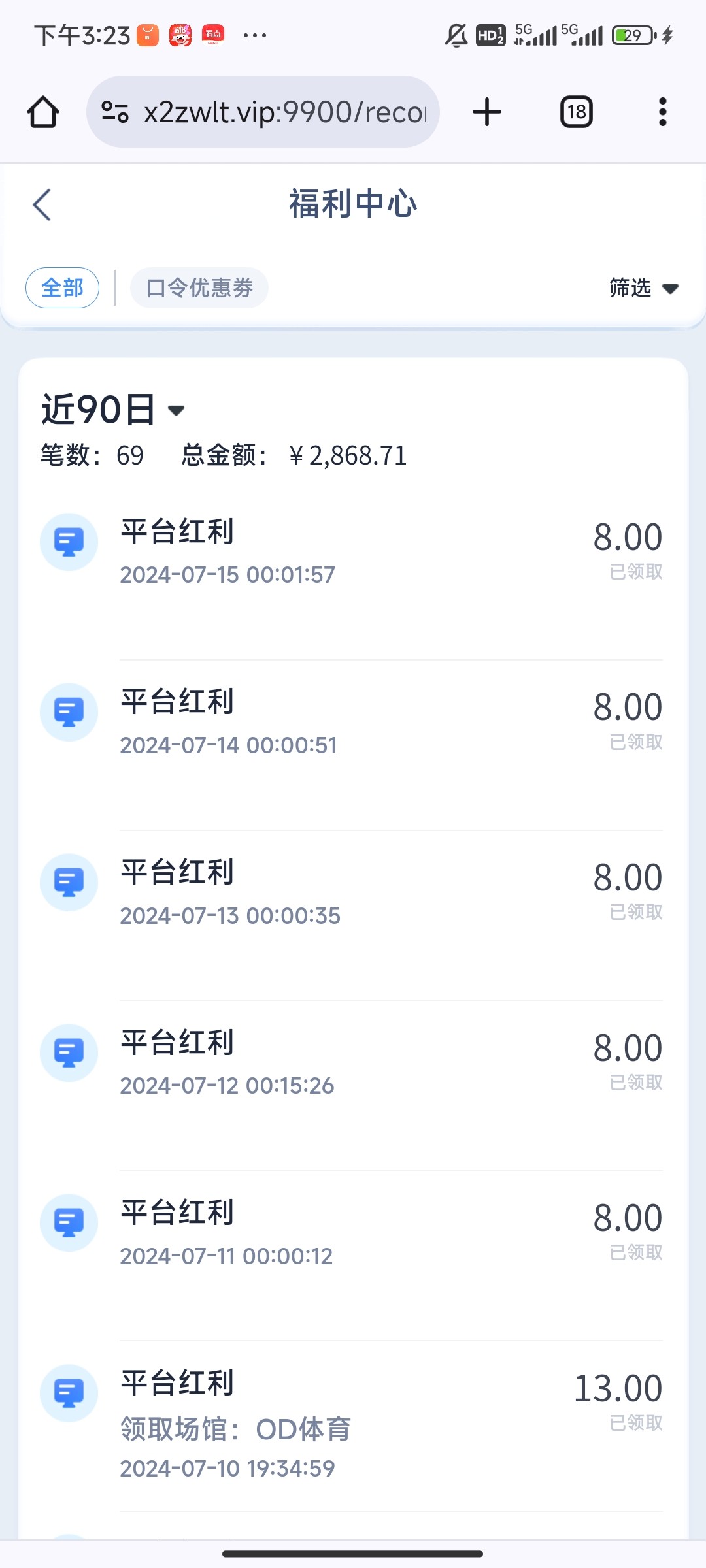Add a new browser tab

[x=487, y=112]
